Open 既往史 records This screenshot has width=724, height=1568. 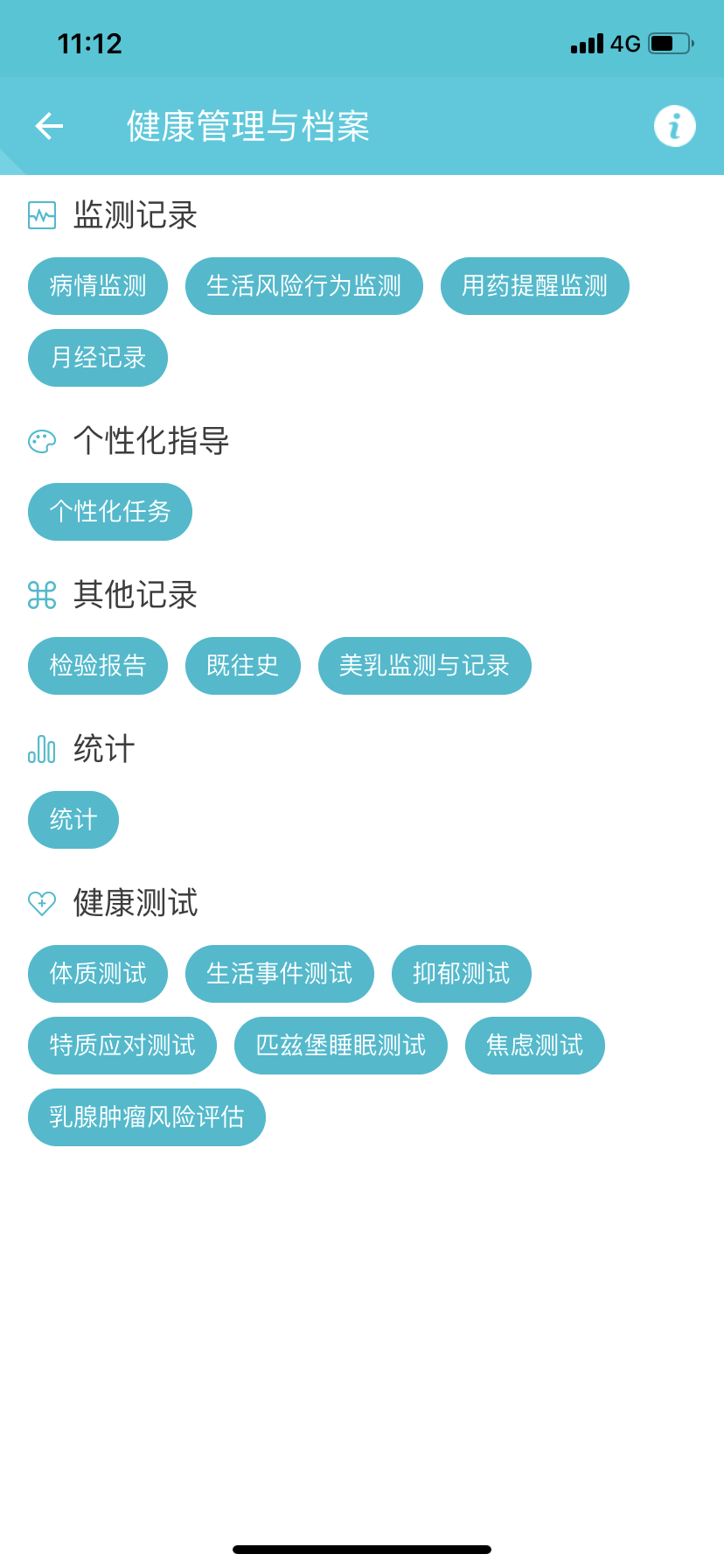[x=243, y=666]
